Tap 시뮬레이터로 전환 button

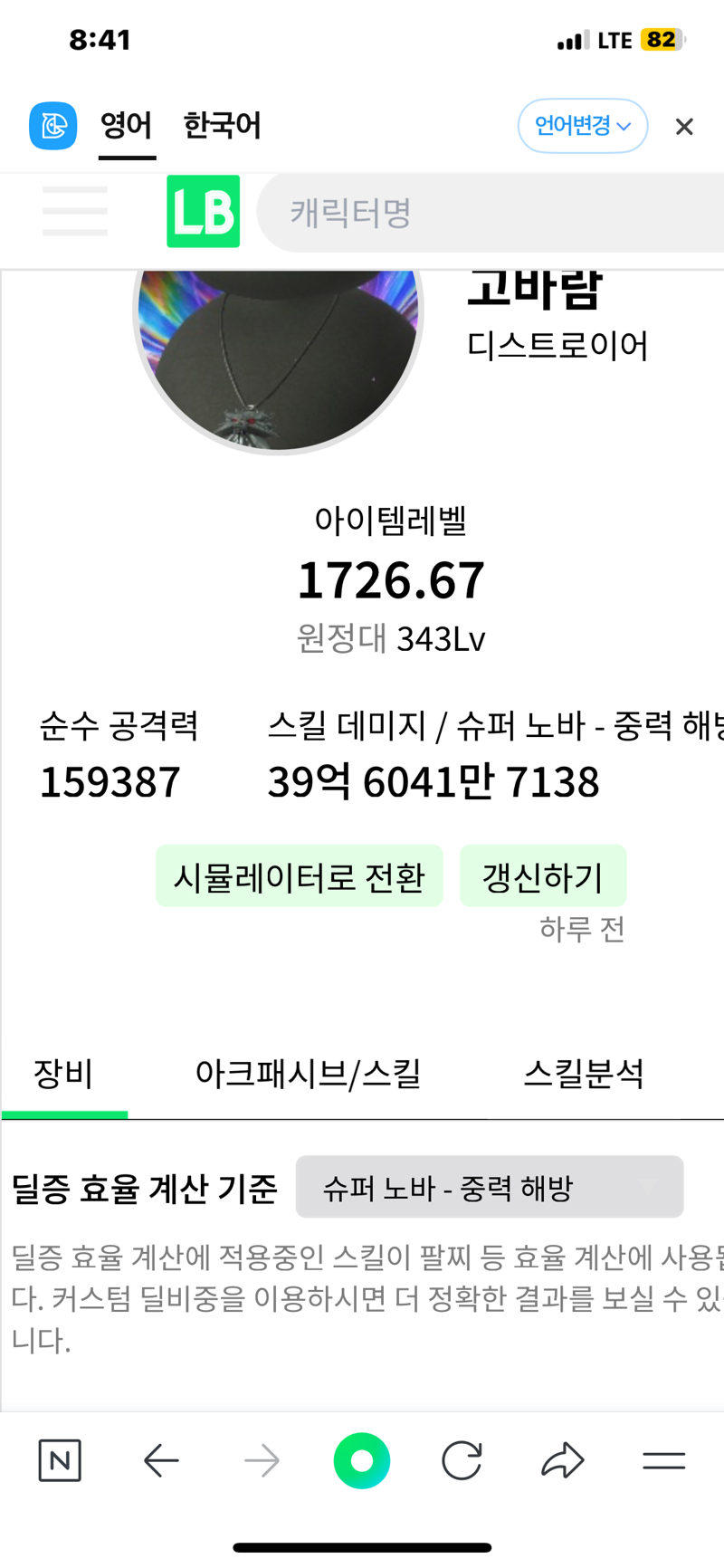pyautogui.click(x=299, y=876)
